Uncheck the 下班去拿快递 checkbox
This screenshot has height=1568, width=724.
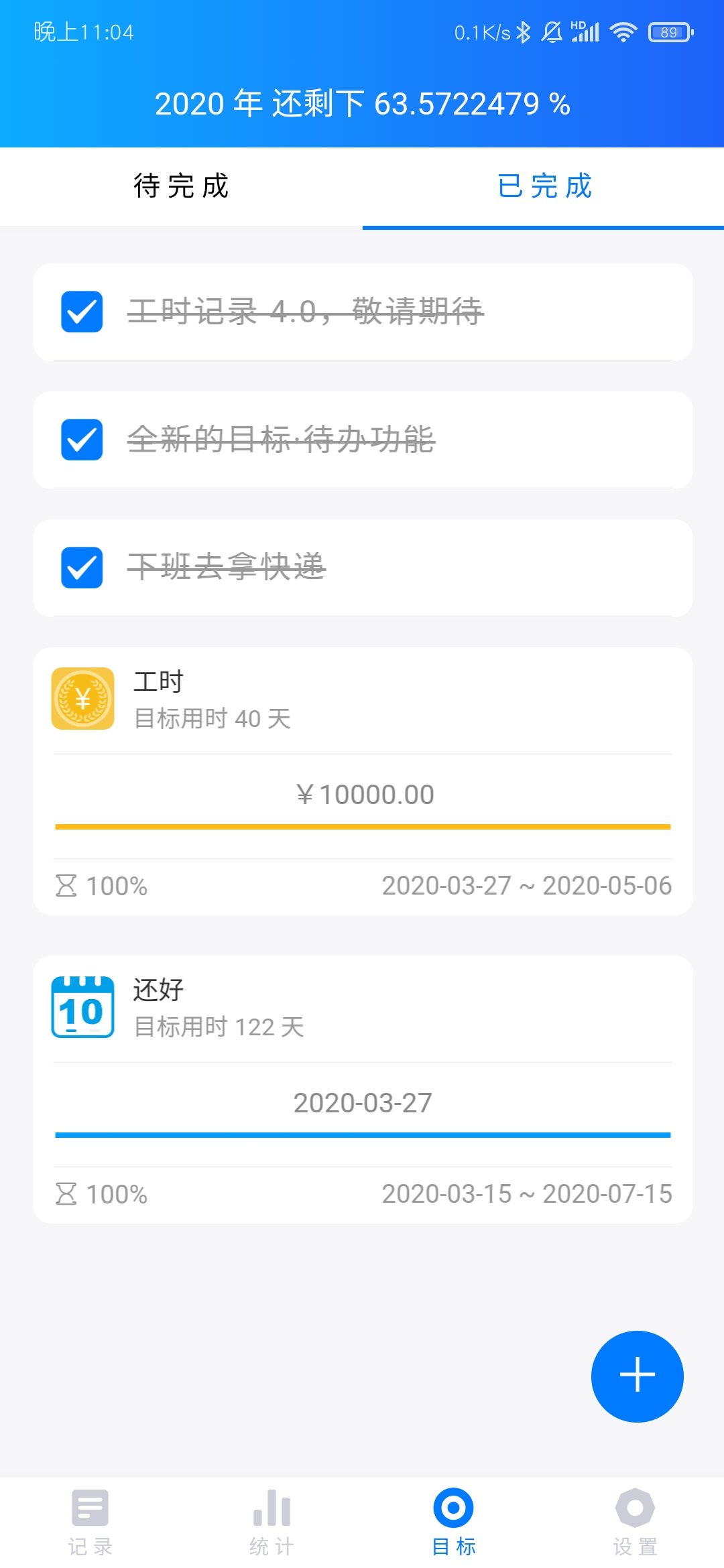(x=82, y=568)
